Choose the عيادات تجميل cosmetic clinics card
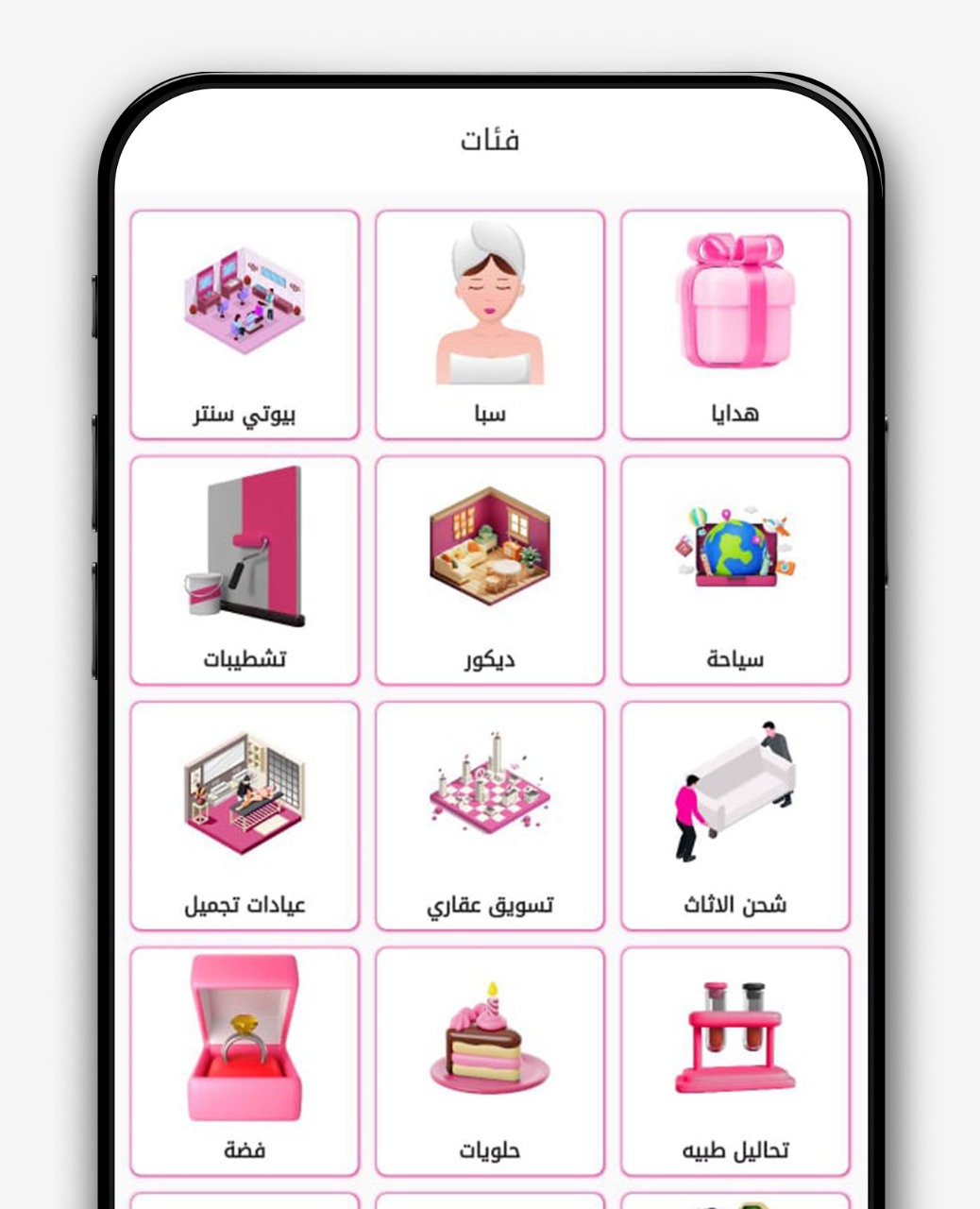This screenshot has width=980, height=1209. pyautogui.click(x=245, y=816)
